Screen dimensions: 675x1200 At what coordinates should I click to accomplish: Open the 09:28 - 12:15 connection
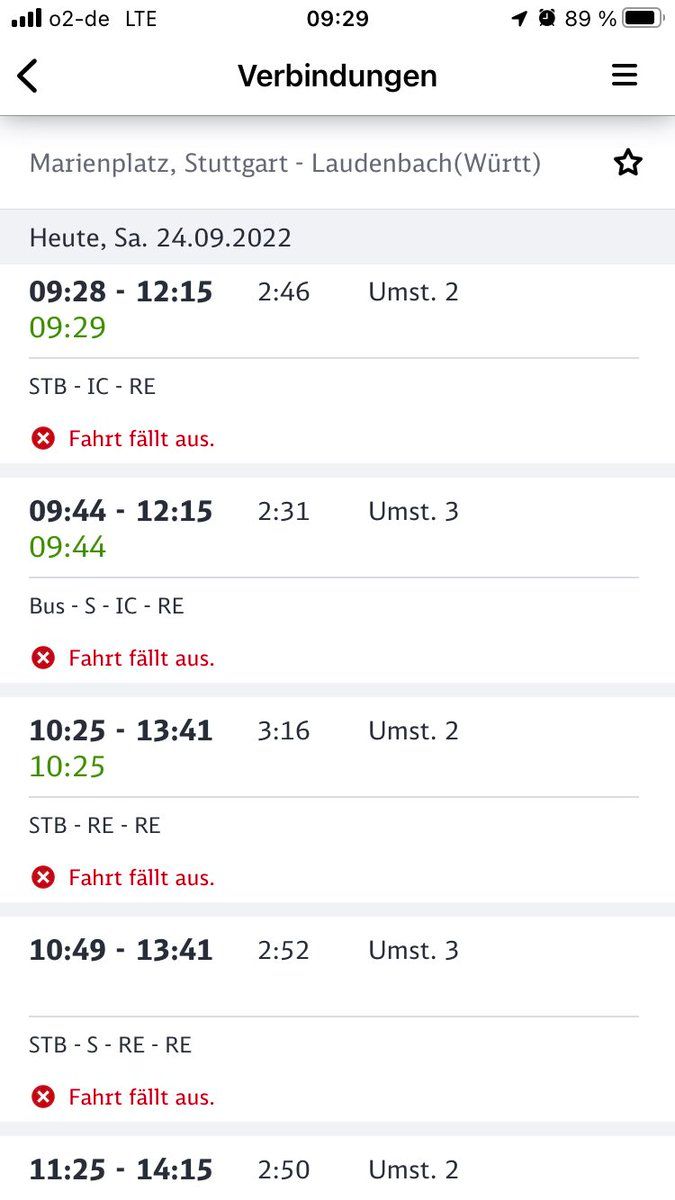pyautogui.click(x=337, y=364)
